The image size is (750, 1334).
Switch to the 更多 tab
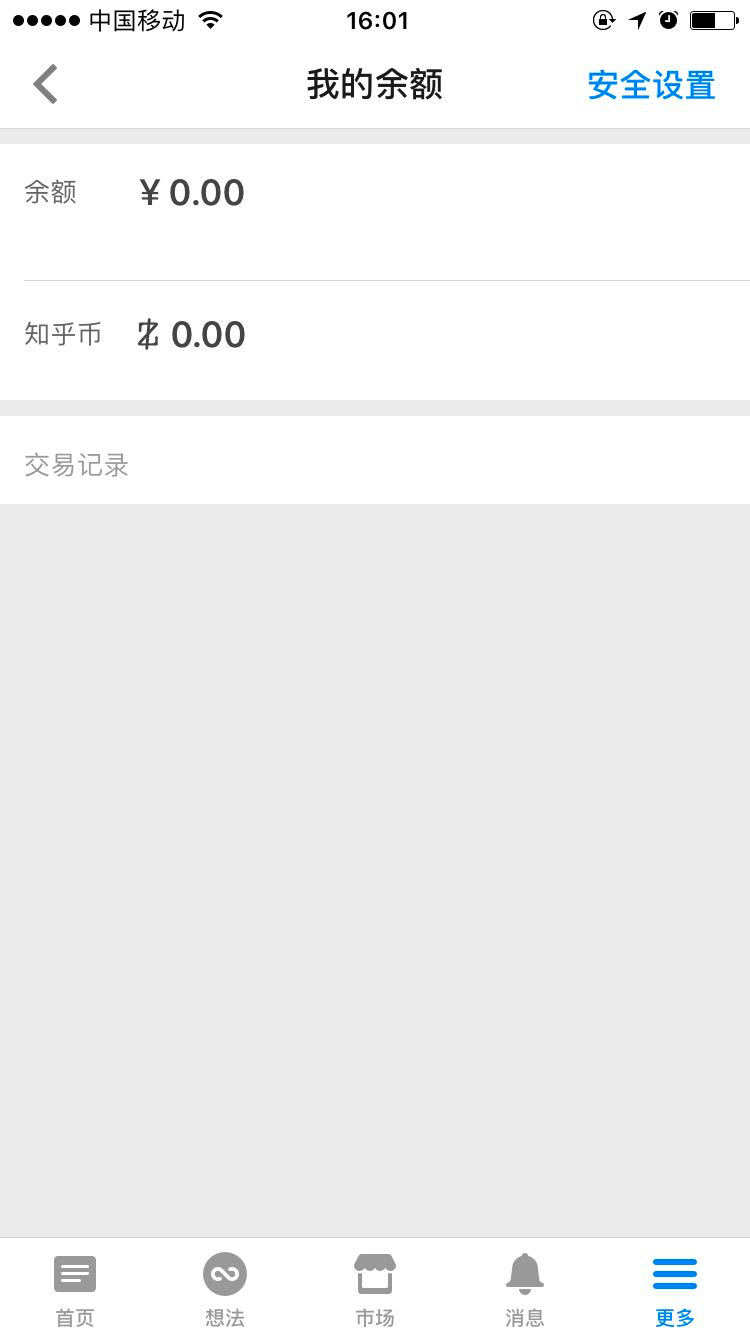675,1285
